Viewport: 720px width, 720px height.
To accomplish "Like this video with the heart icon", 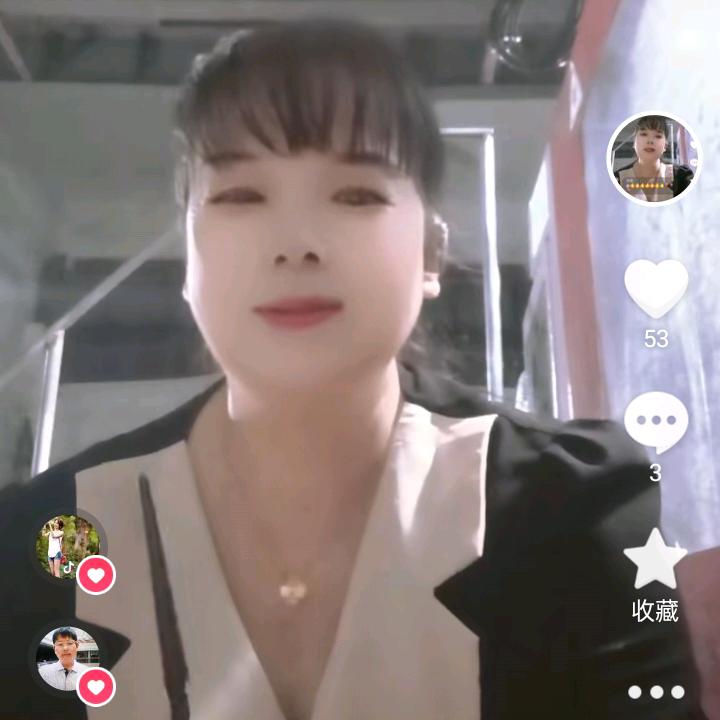I will pos(656,289).
